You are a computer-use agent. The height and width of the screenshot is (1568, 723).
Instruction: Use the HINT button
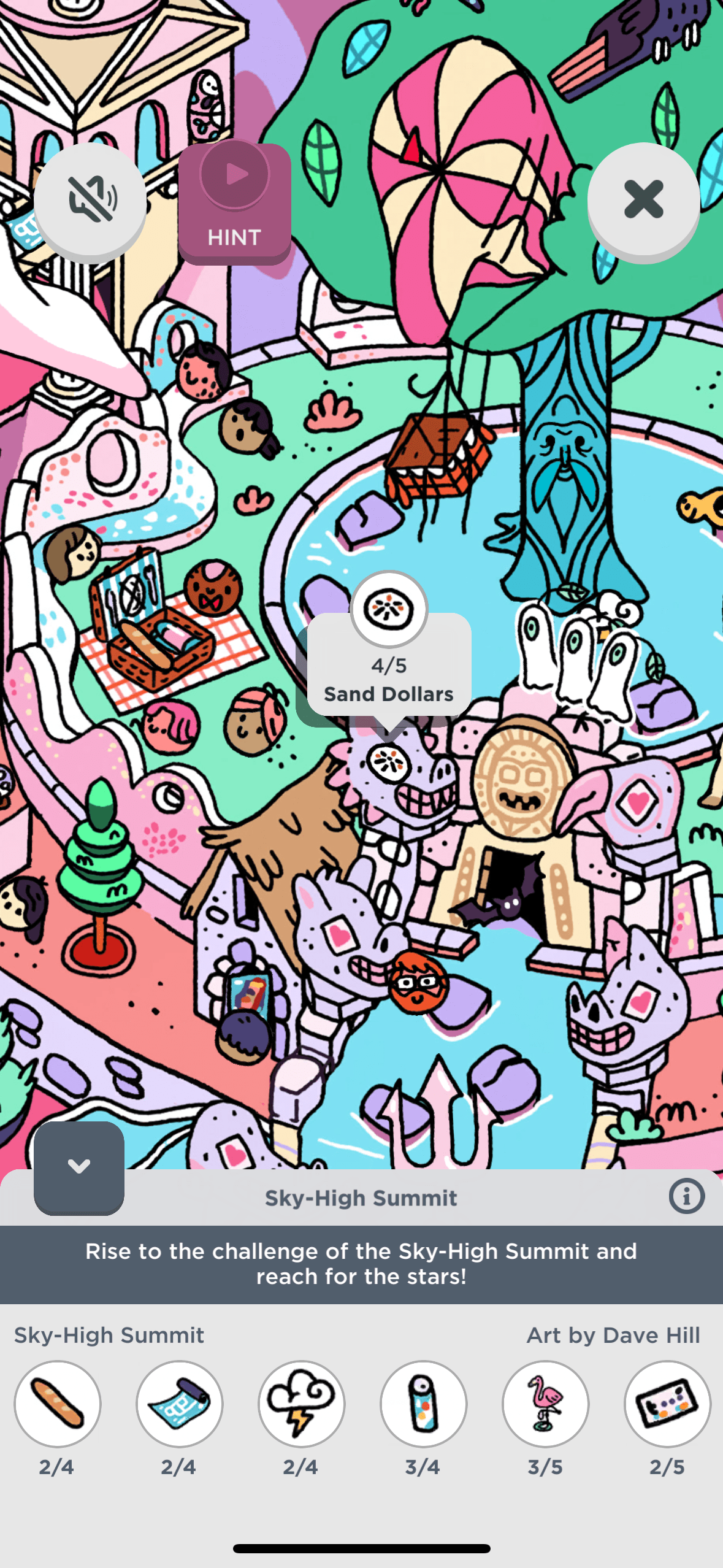(234, 202)
